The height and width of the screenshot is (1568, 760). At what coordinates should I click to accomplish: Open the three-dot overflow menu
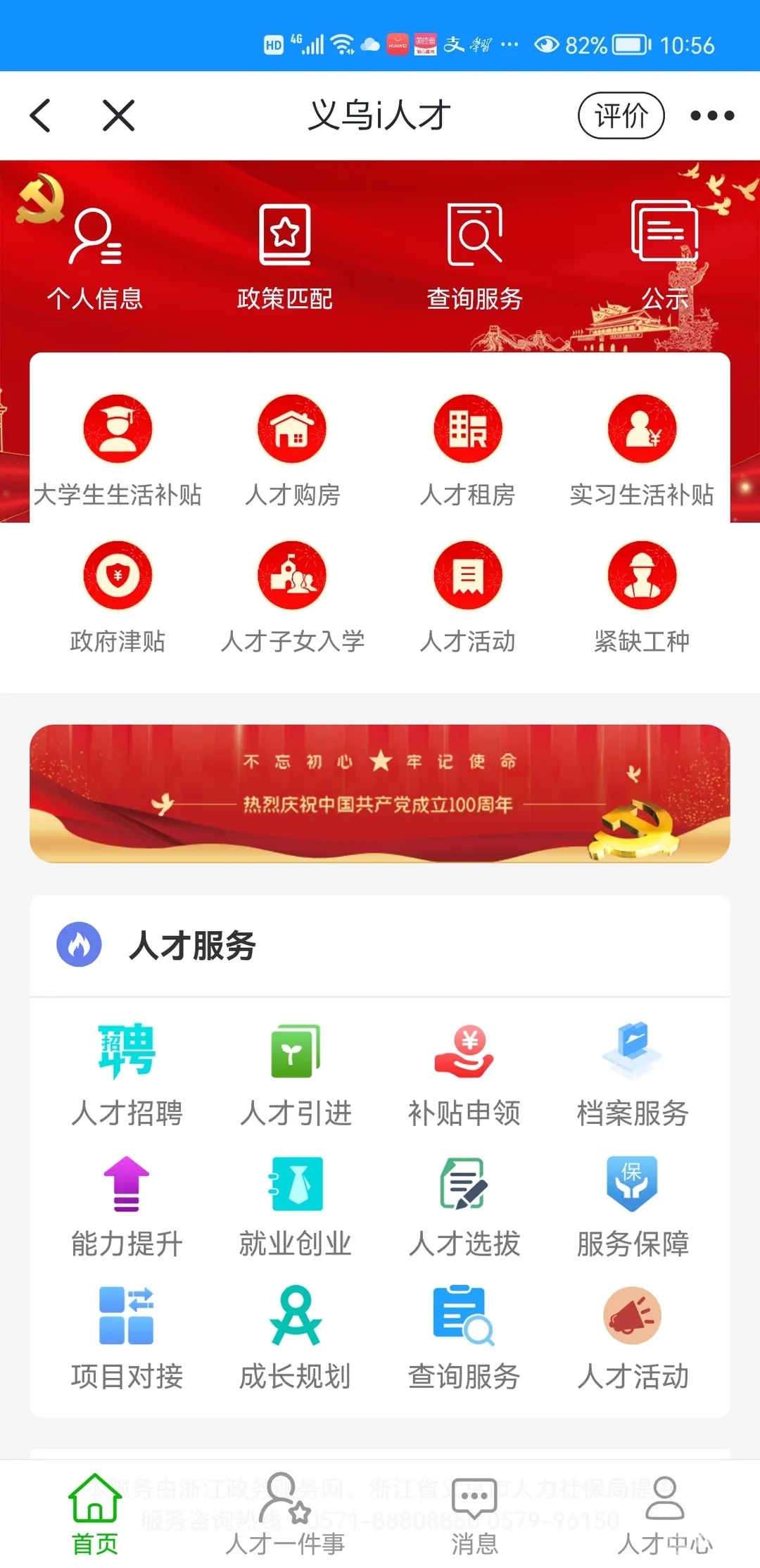click(x=711, y=115)
